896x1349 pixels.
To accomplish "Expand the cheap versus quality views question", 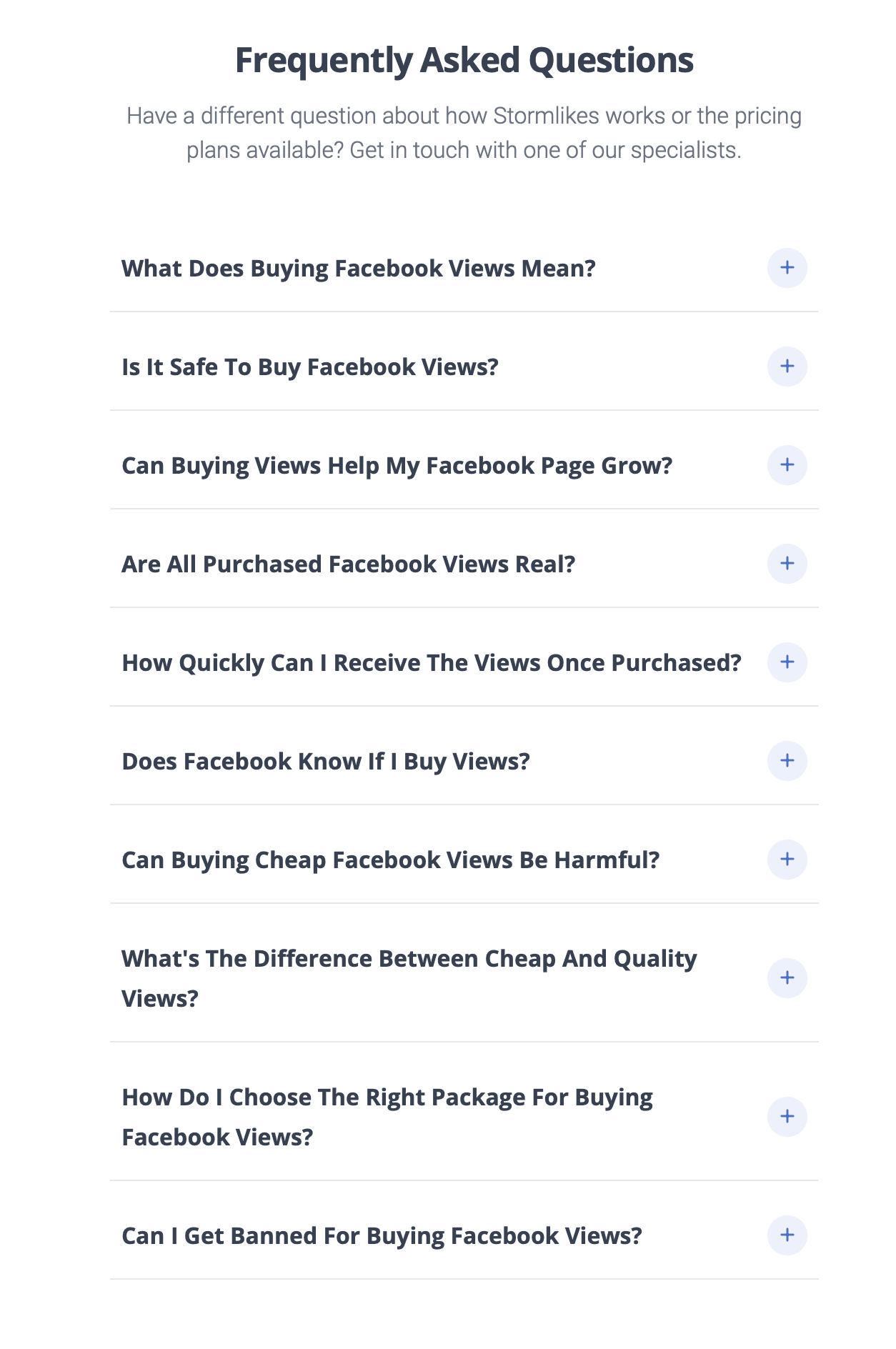I will 409,976.
